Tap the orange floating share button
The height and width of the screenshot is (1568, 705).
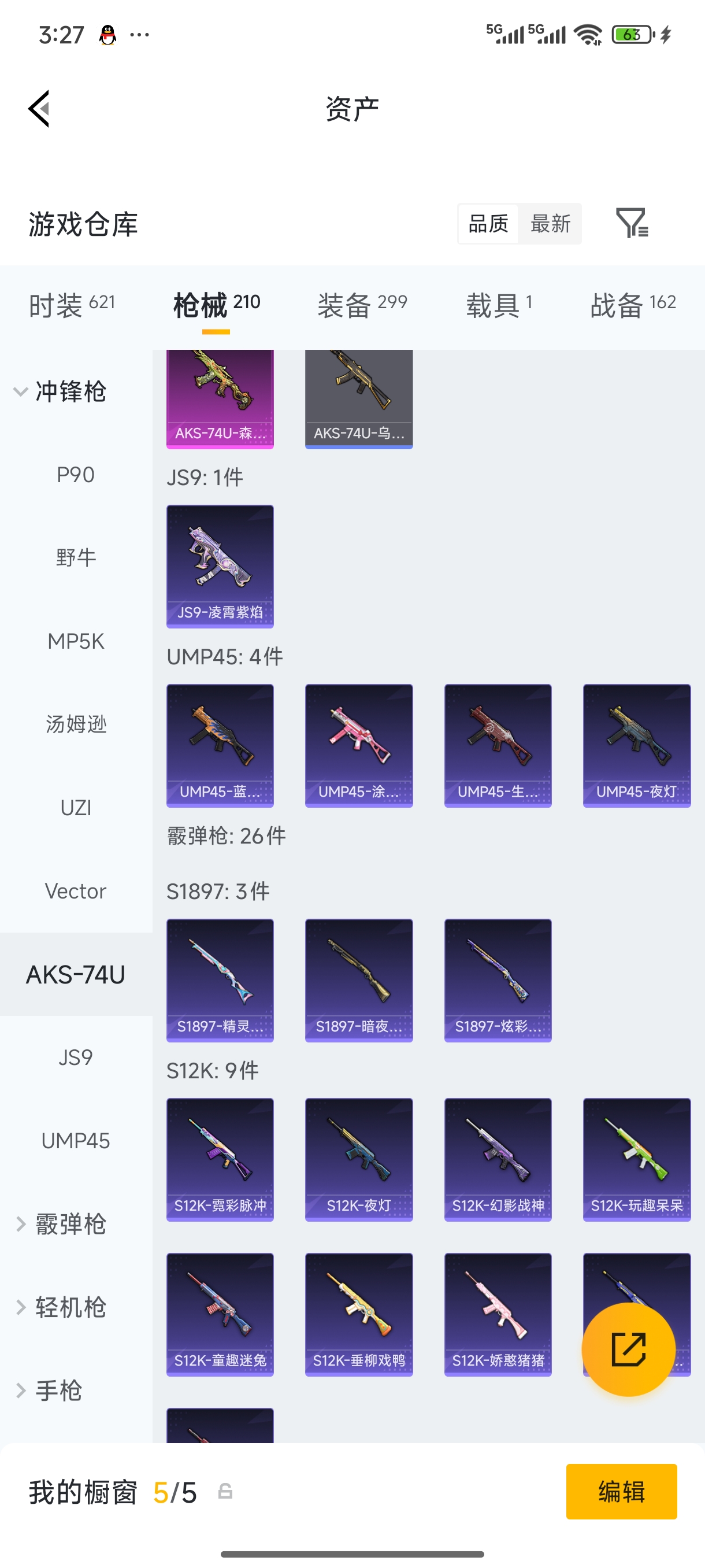628,1349
